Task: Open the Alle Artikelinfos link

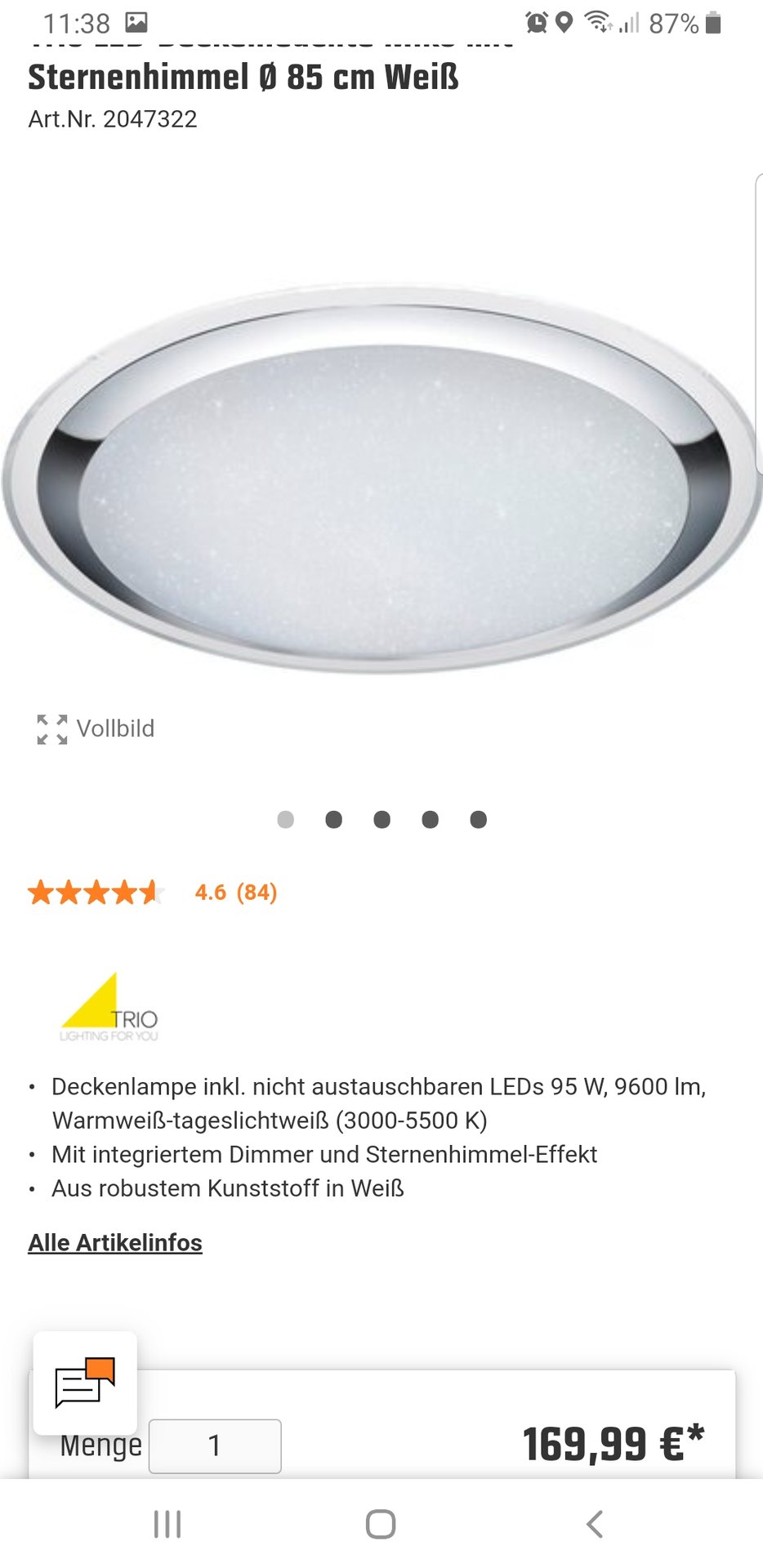Action: pyautogui.click(x=115, y=1242)
